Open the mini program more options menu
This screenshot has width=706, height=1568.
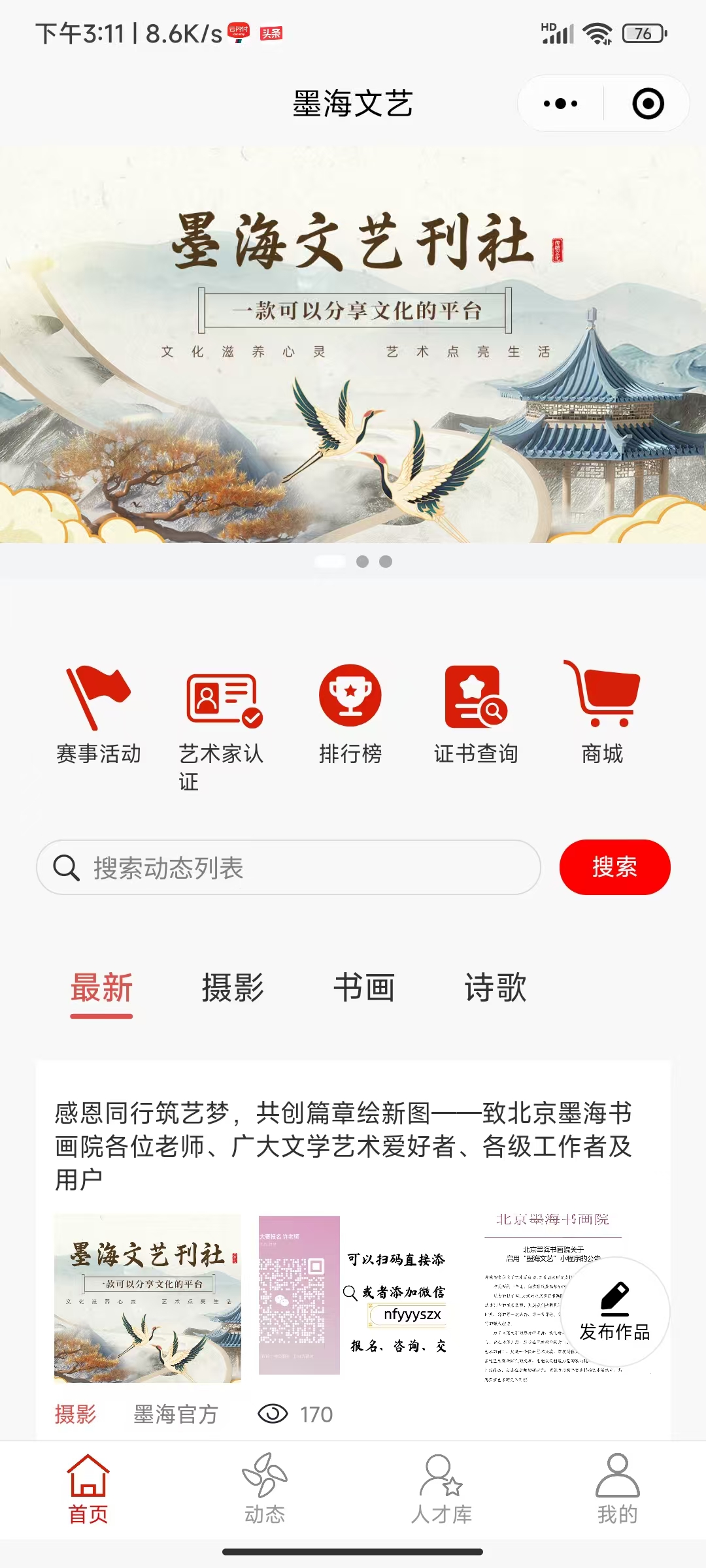tap(561, 104)
